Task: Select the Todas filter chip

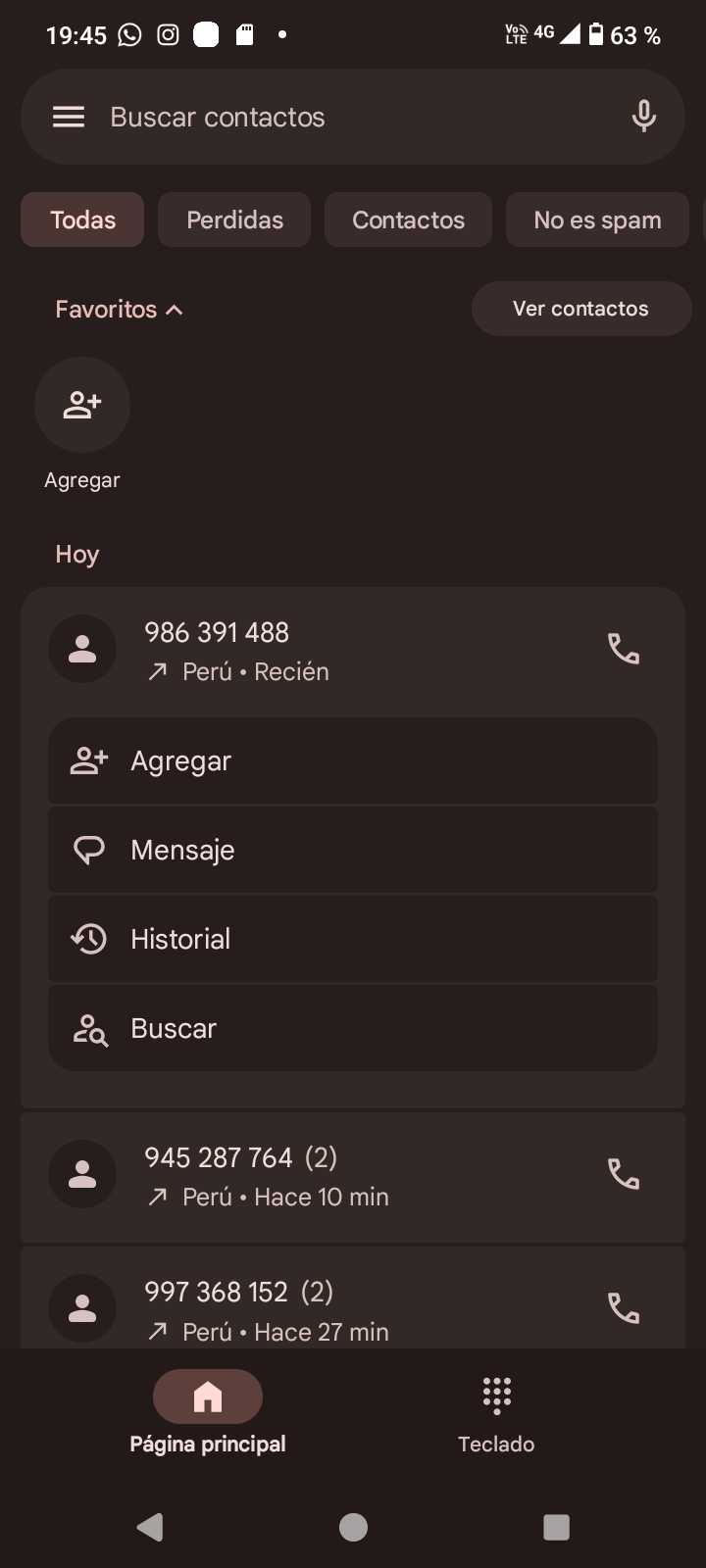Action: pos(82,220)
